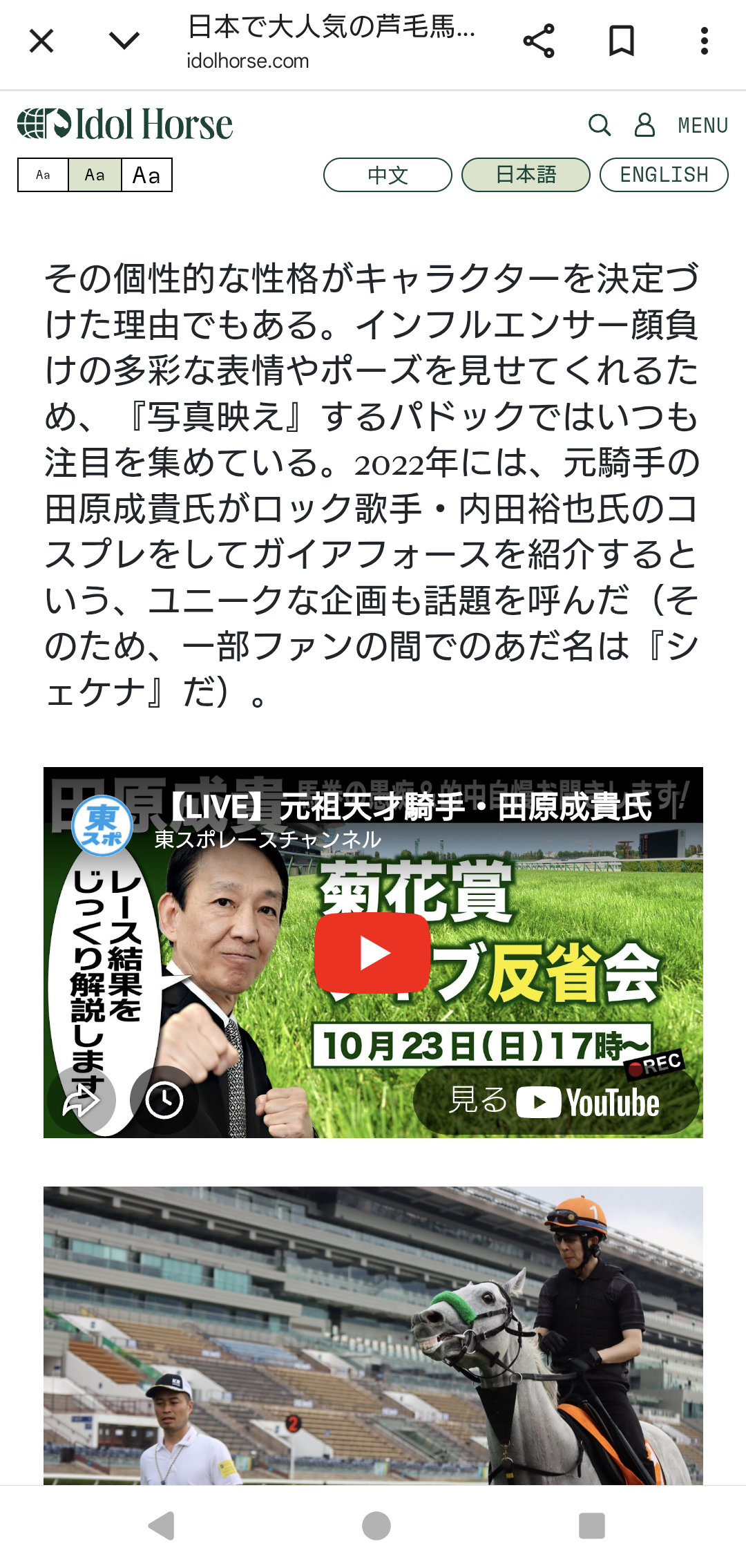Viewport: 746px width, 1568px height.
Task: Switch language to English
Action: click(x=664, y=175)
